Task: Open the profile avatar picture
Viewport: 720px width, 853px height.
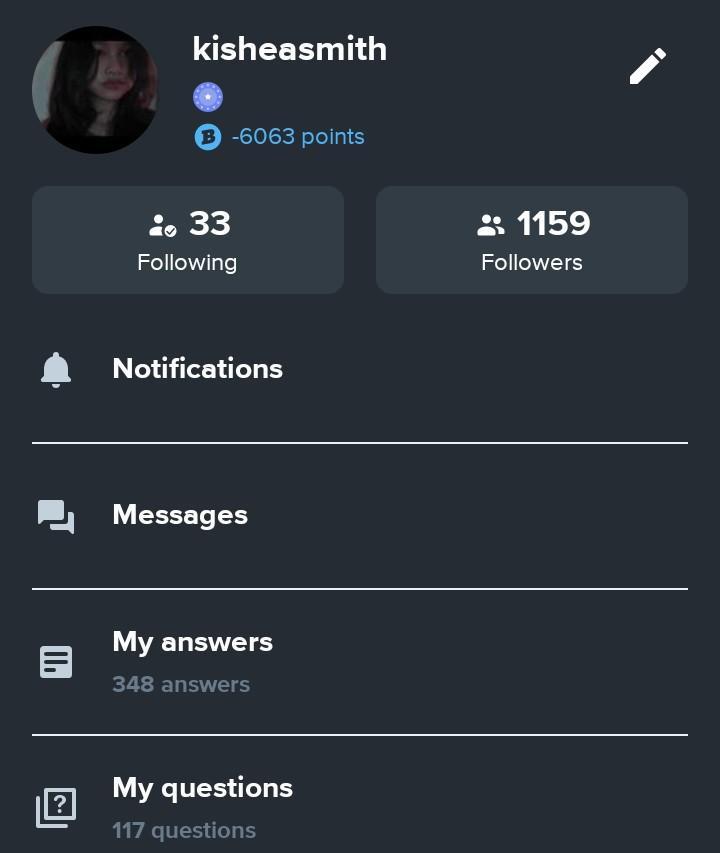Action: point(95,90)
